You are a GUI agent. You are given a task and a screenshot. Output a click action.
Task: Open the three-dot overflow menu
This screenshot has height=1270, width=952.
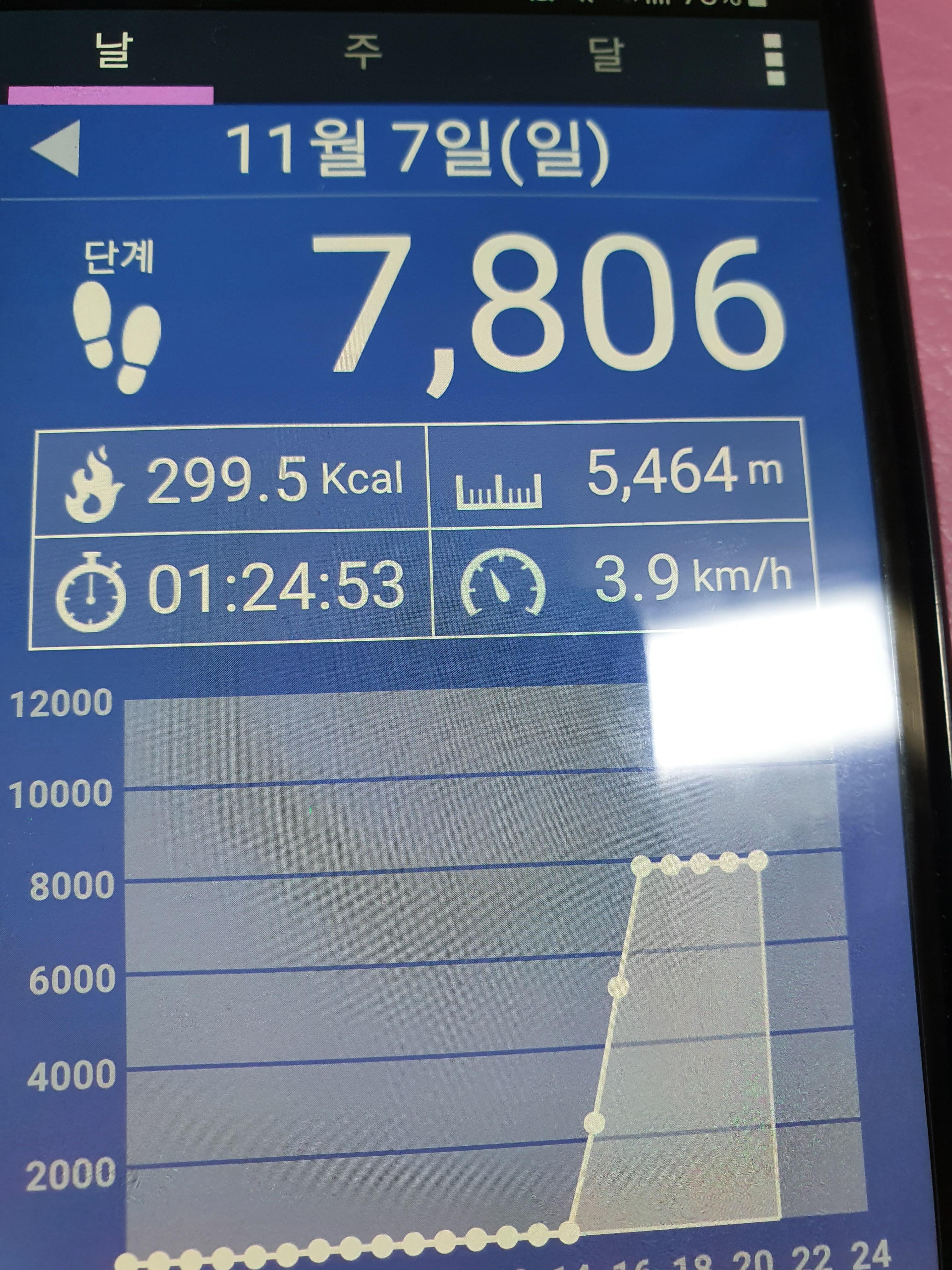(x=774, y=60)
